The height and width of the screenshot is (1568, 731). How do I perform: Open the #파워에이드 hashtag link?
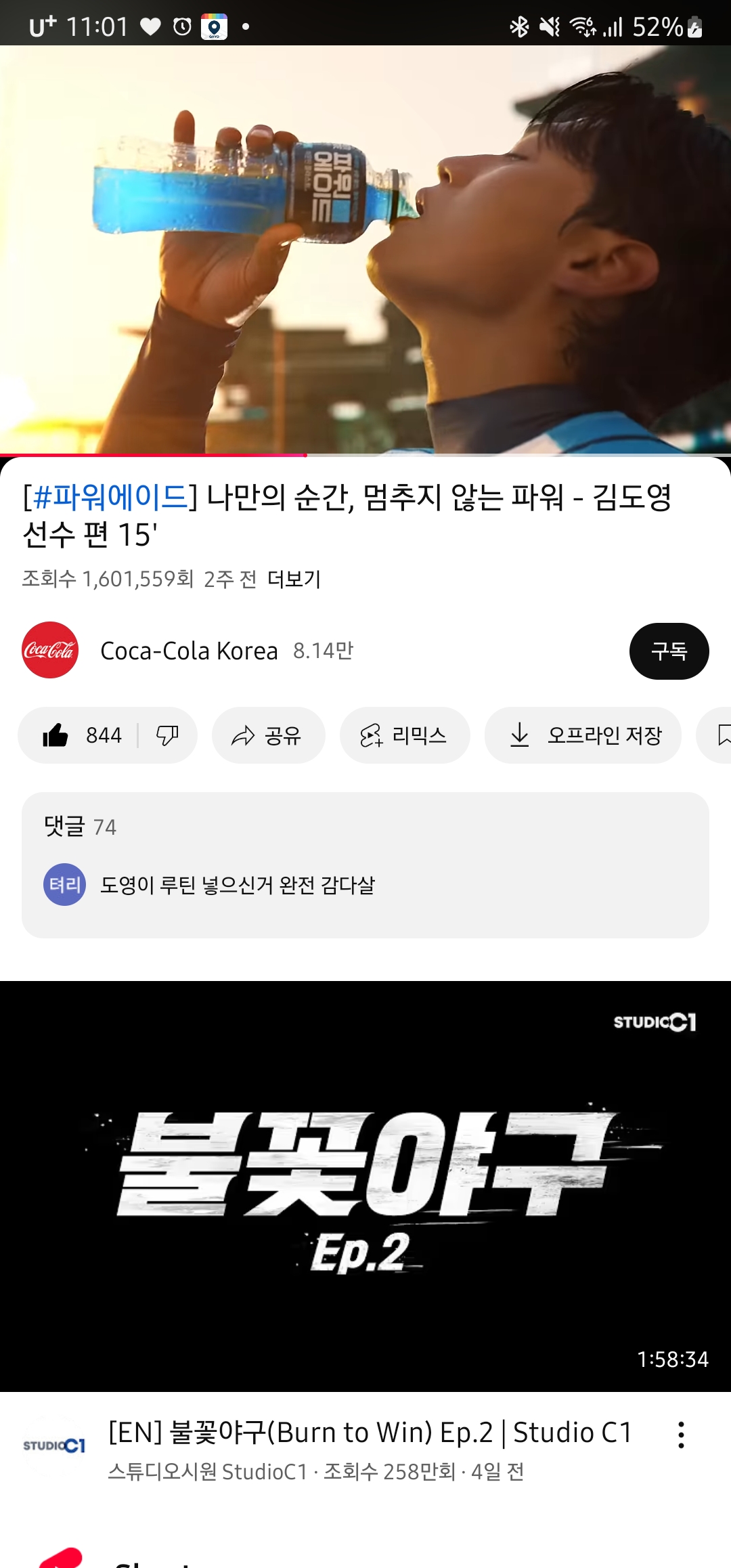click(110, 497)
